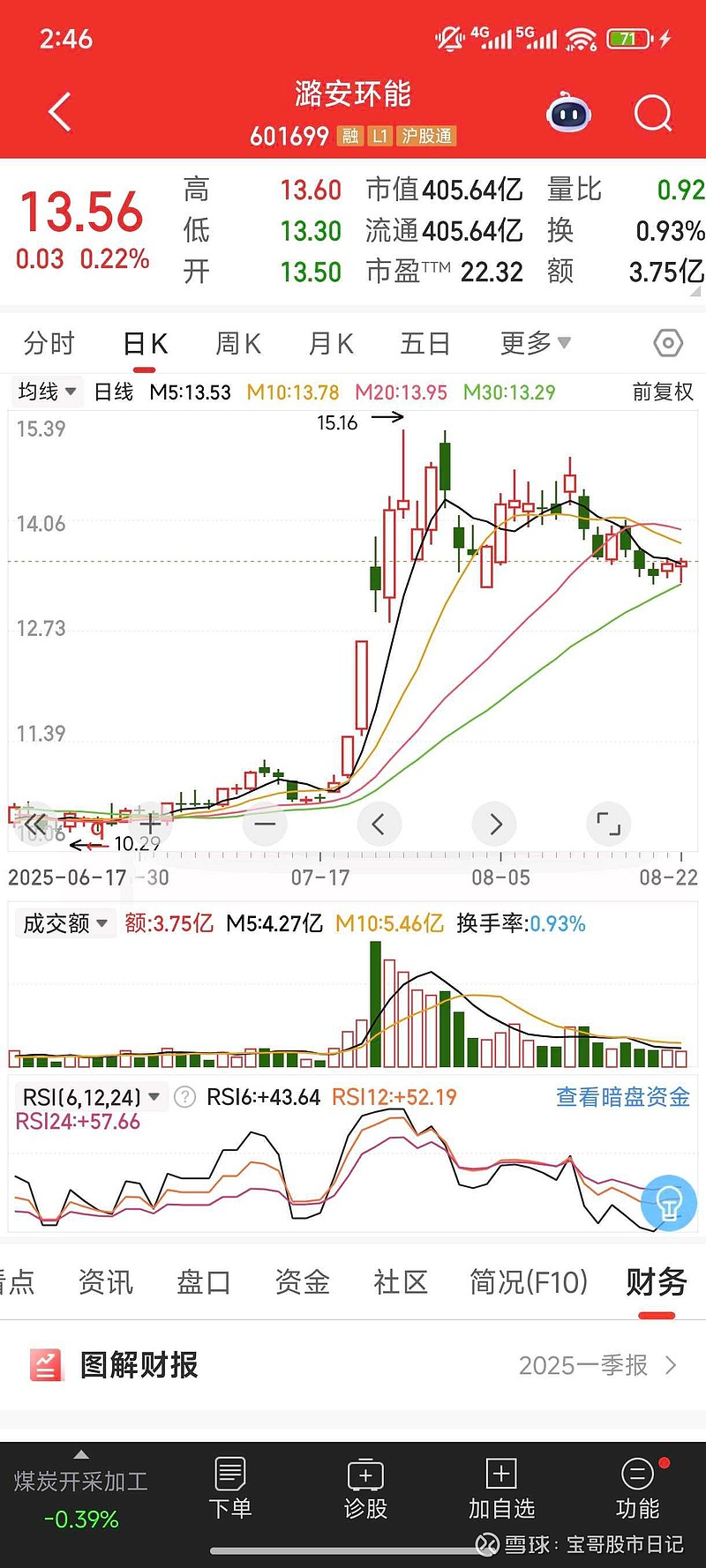Select the 周K chart tab
706x1568 pixels.
(238, 343)
